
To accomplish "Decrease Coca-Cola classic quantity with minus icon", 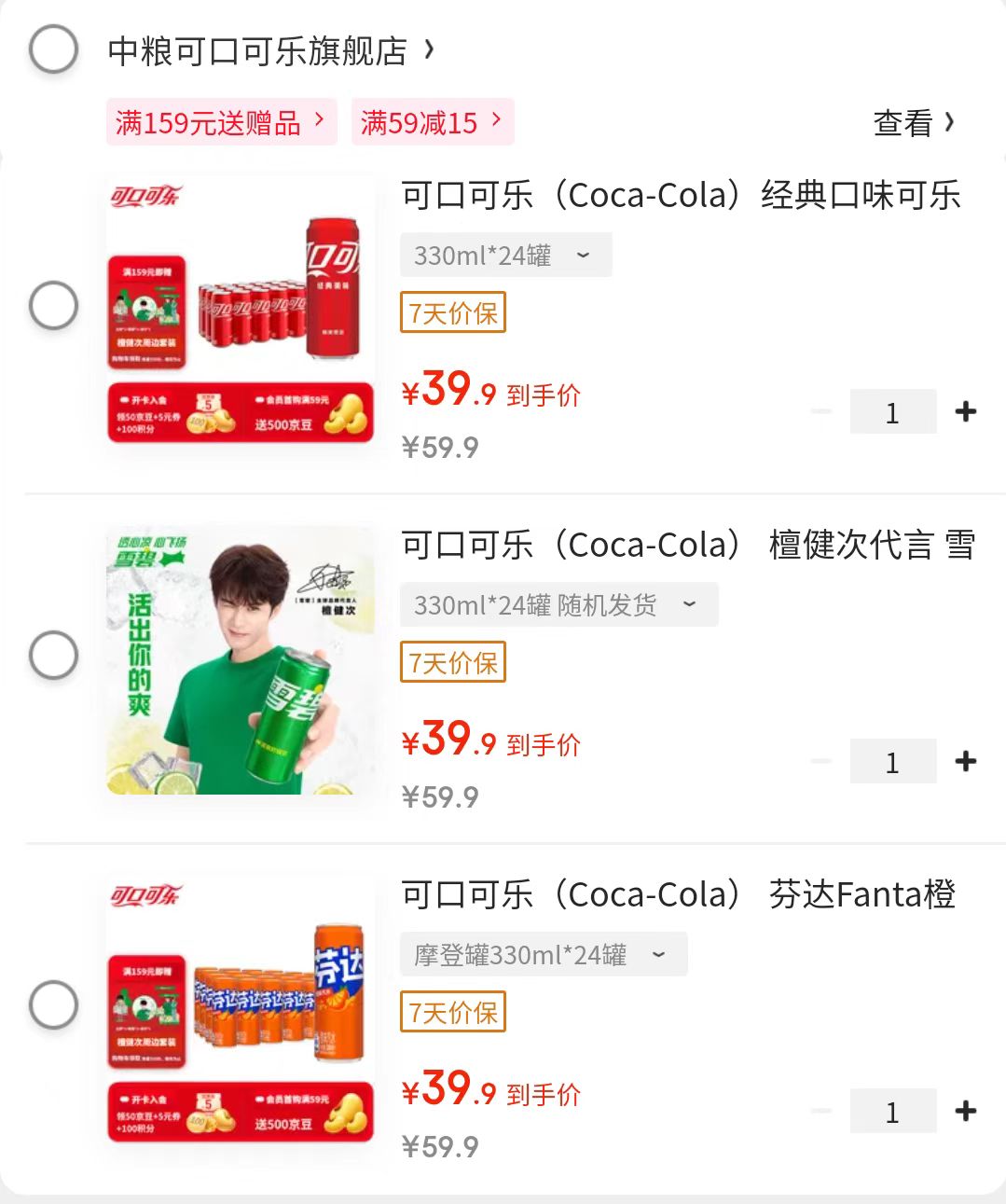I will pos(820,411).
